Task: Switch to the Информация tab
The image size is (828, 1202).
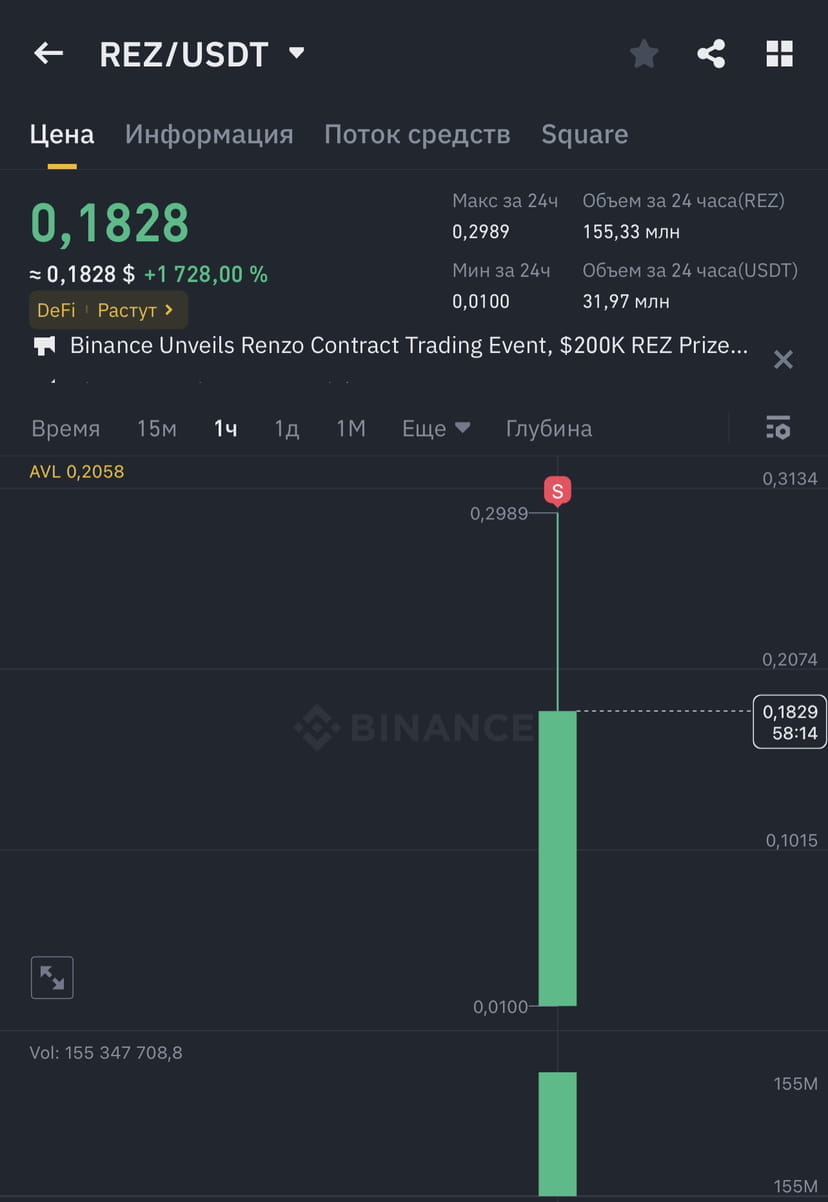Action: (209, 133)
